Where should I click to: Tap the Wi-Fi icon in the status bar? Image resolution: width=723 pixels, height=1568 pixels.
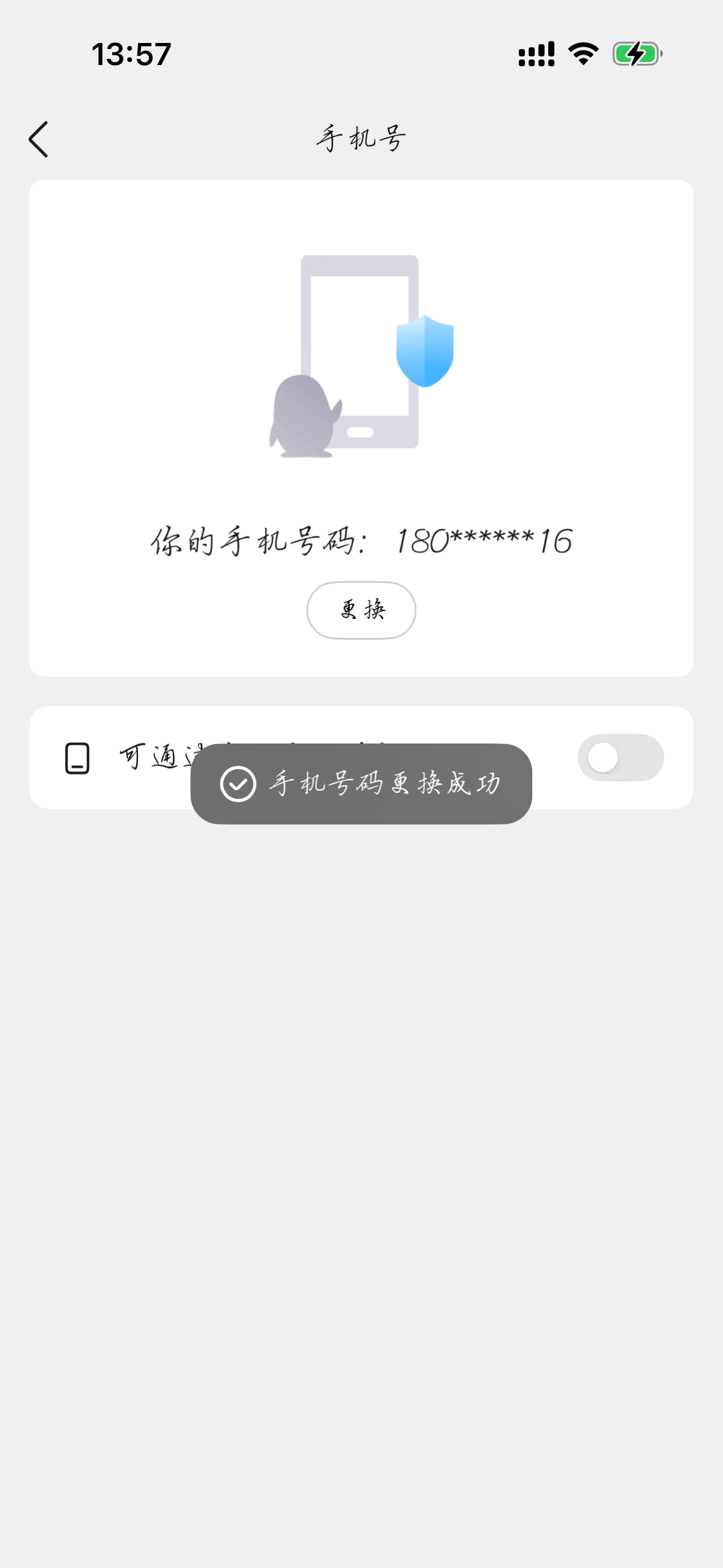583,54
